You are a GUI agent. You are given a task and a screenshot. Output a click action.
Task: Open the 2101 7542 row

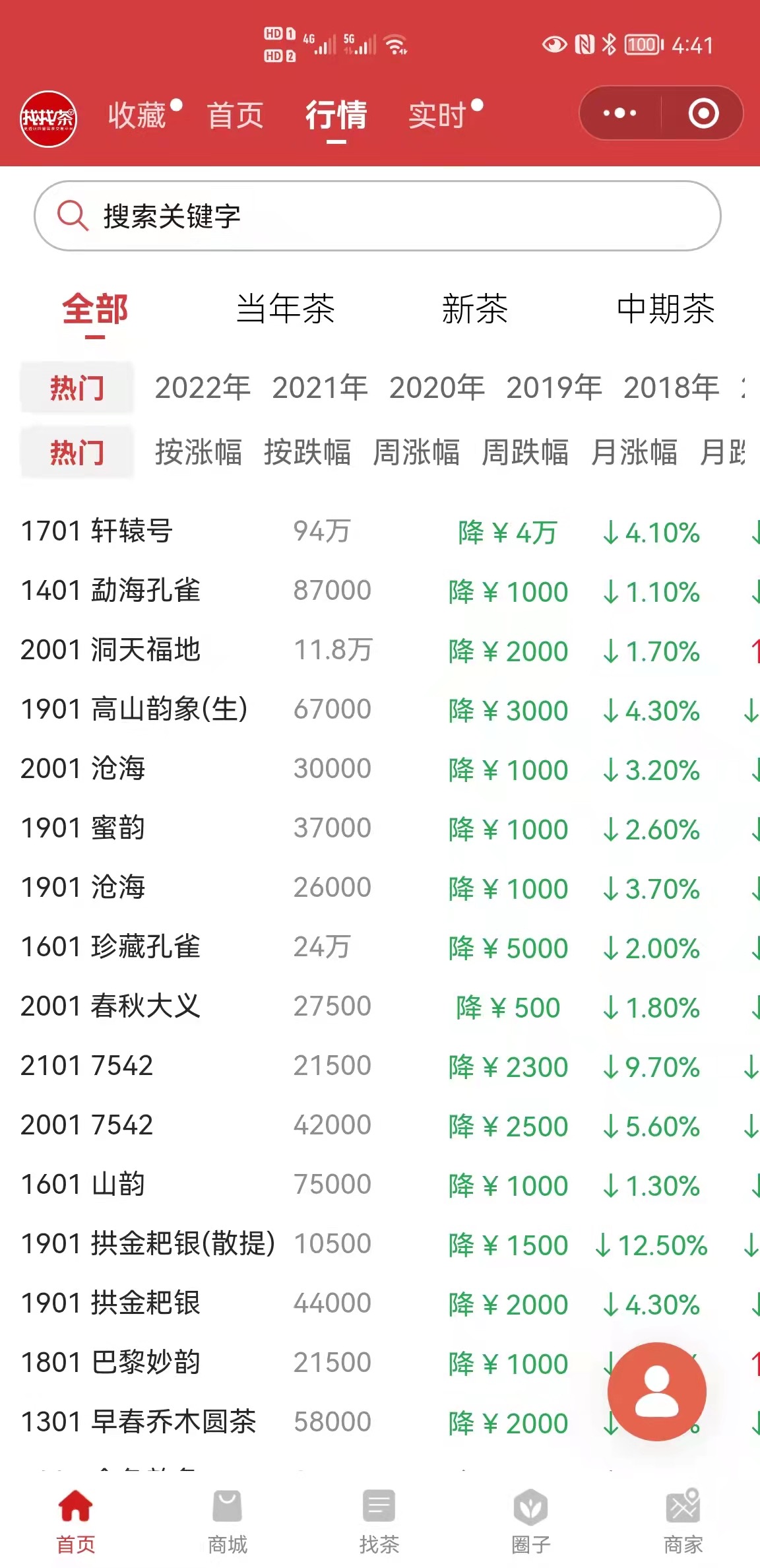click(380, 1066)
